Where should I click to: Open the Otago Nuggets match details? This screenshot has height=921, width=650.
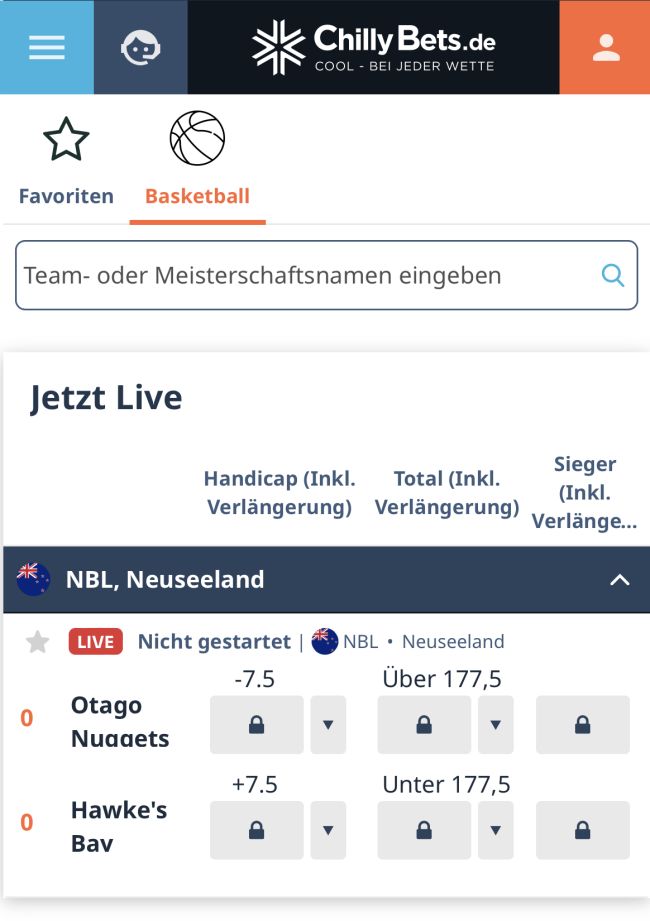[119, 721]
